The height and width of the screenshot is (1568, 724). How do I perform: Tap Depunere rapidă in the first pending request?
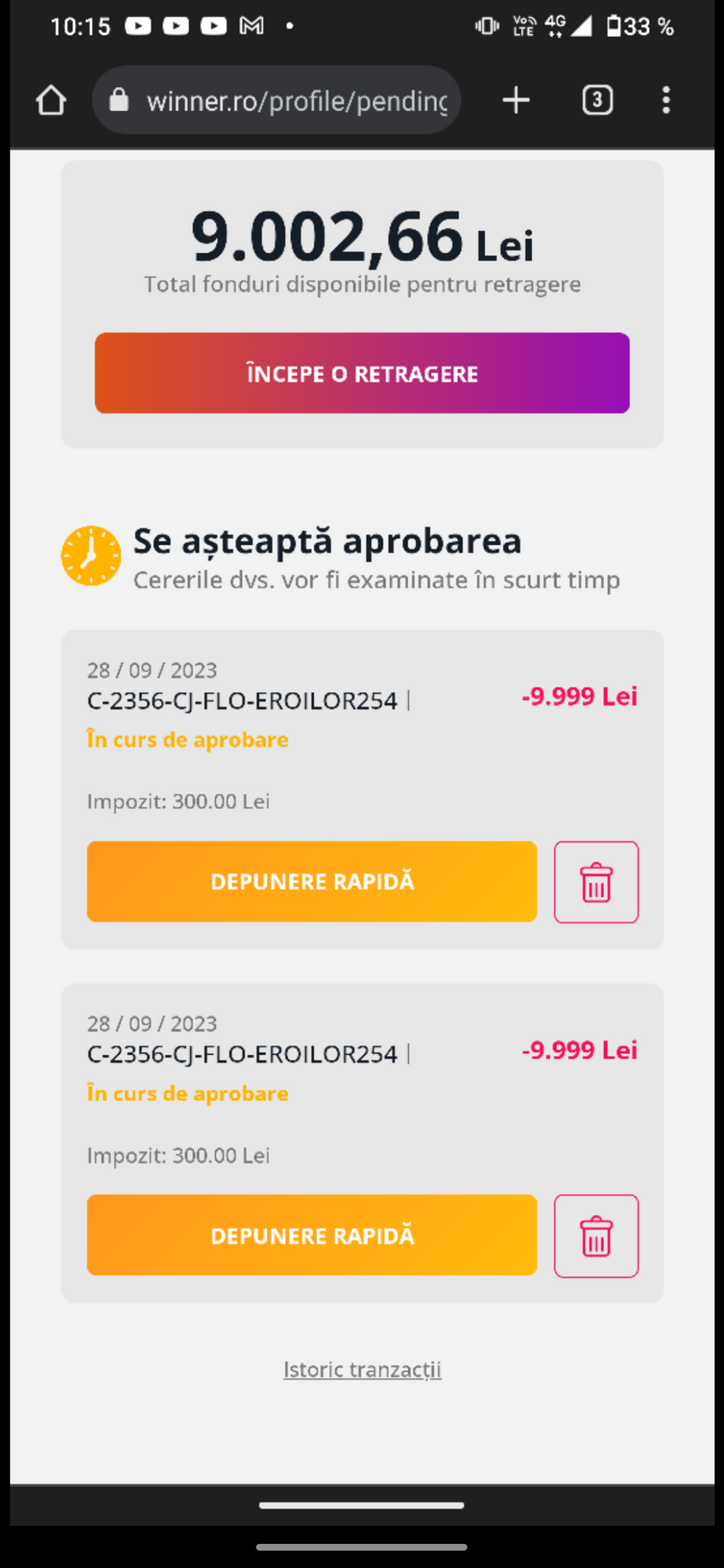pyautogui.click(x=312, y=881)
